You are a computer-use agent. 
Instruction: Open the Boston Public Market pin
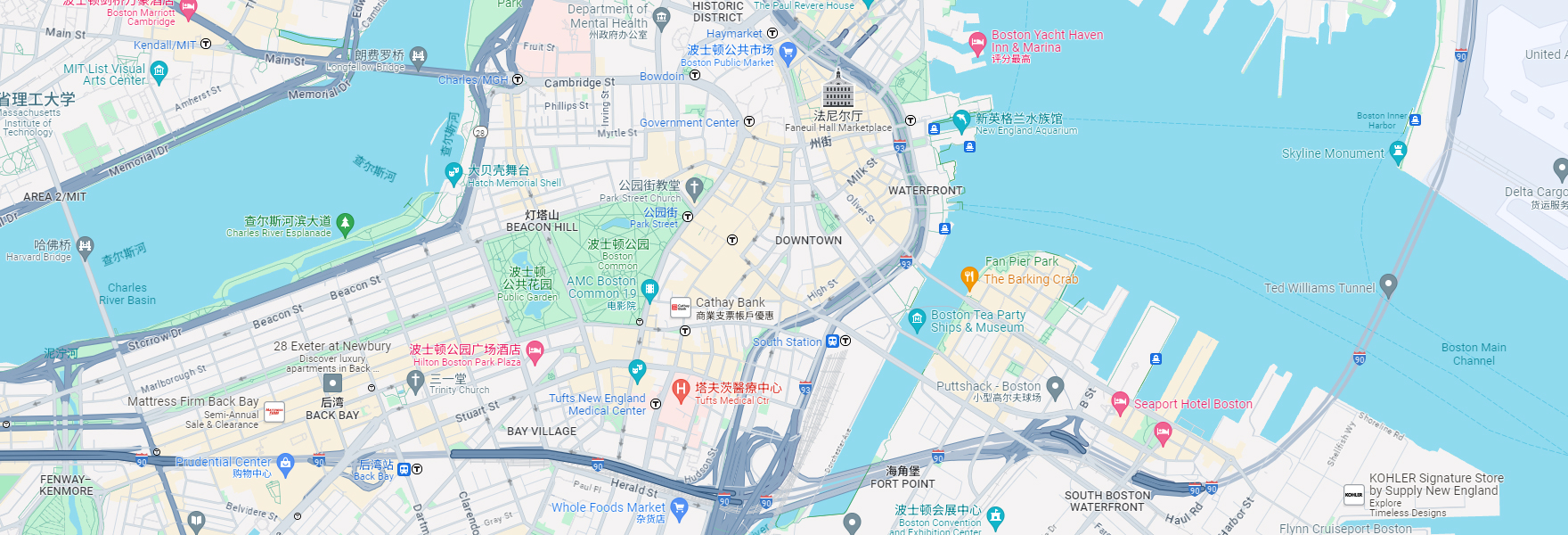point(788,53)
